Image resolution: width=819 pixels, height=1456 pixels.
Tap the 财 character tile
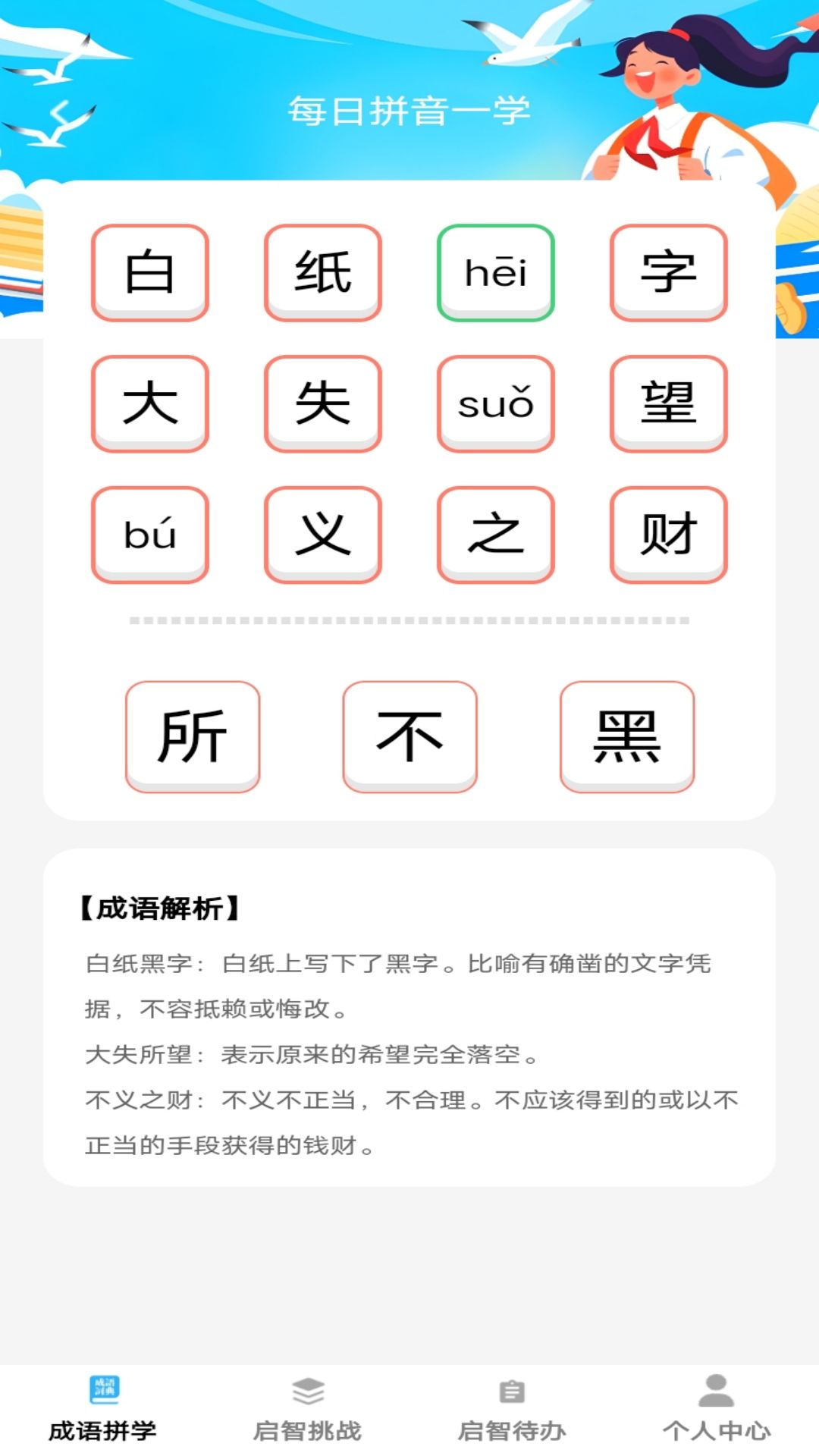tap(669, 535)
